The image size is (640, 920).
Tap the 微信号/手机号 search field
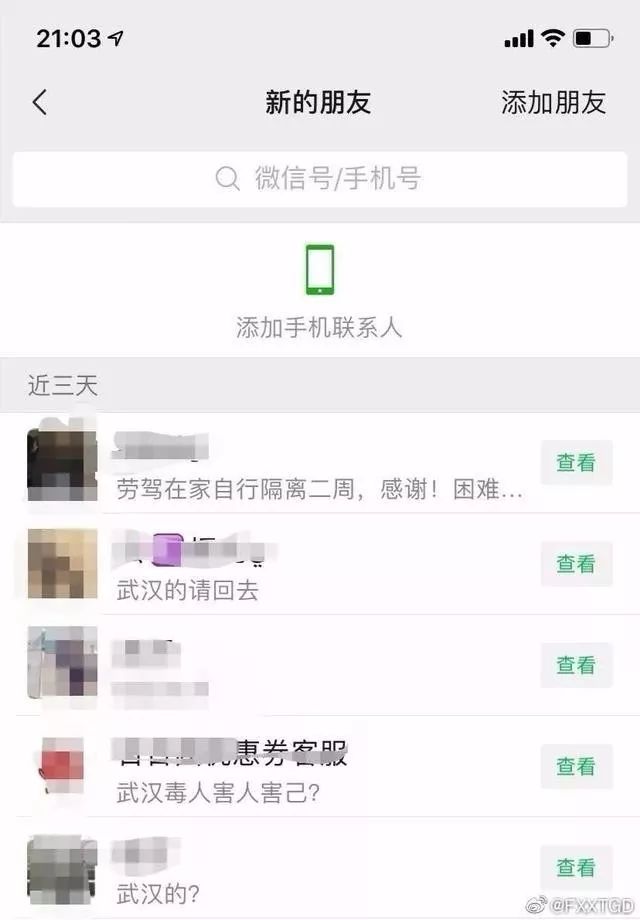click(320, 179)
